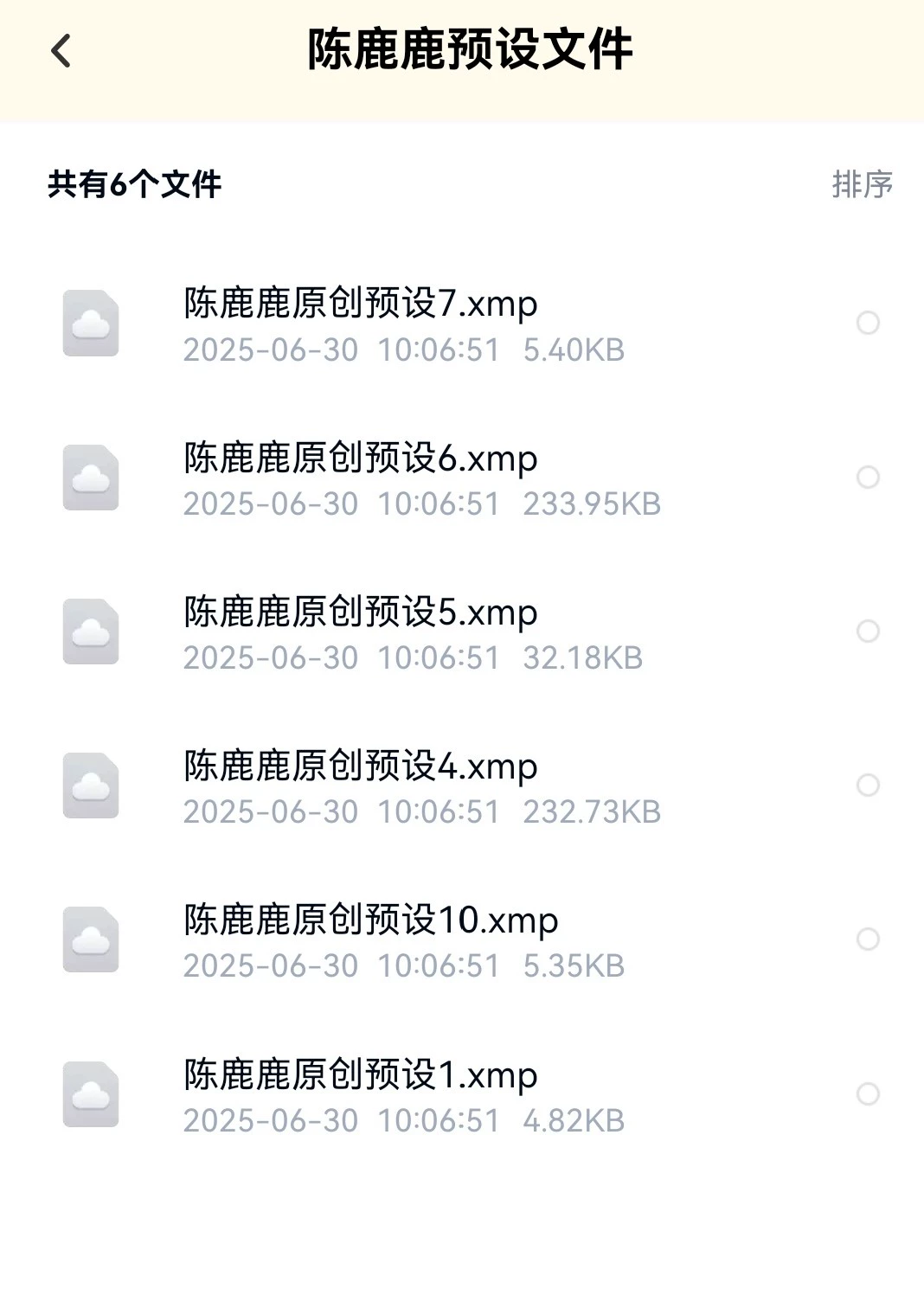Image resolution: width=924 pixels, height=1308 pixels.
Task: Select the circle for 陈鹿鹿原创预设10.xmp
Action: pos(868,939)
